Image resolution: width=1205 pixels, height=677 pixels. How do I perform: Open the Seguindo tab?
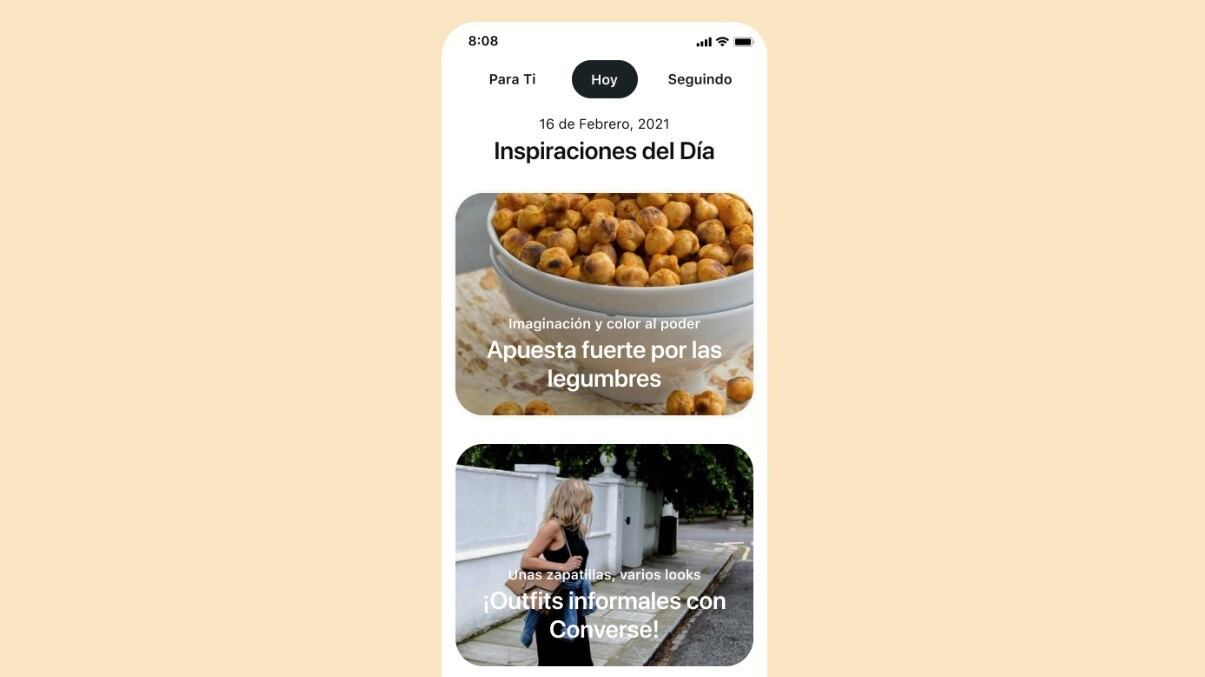coord(699,79)
